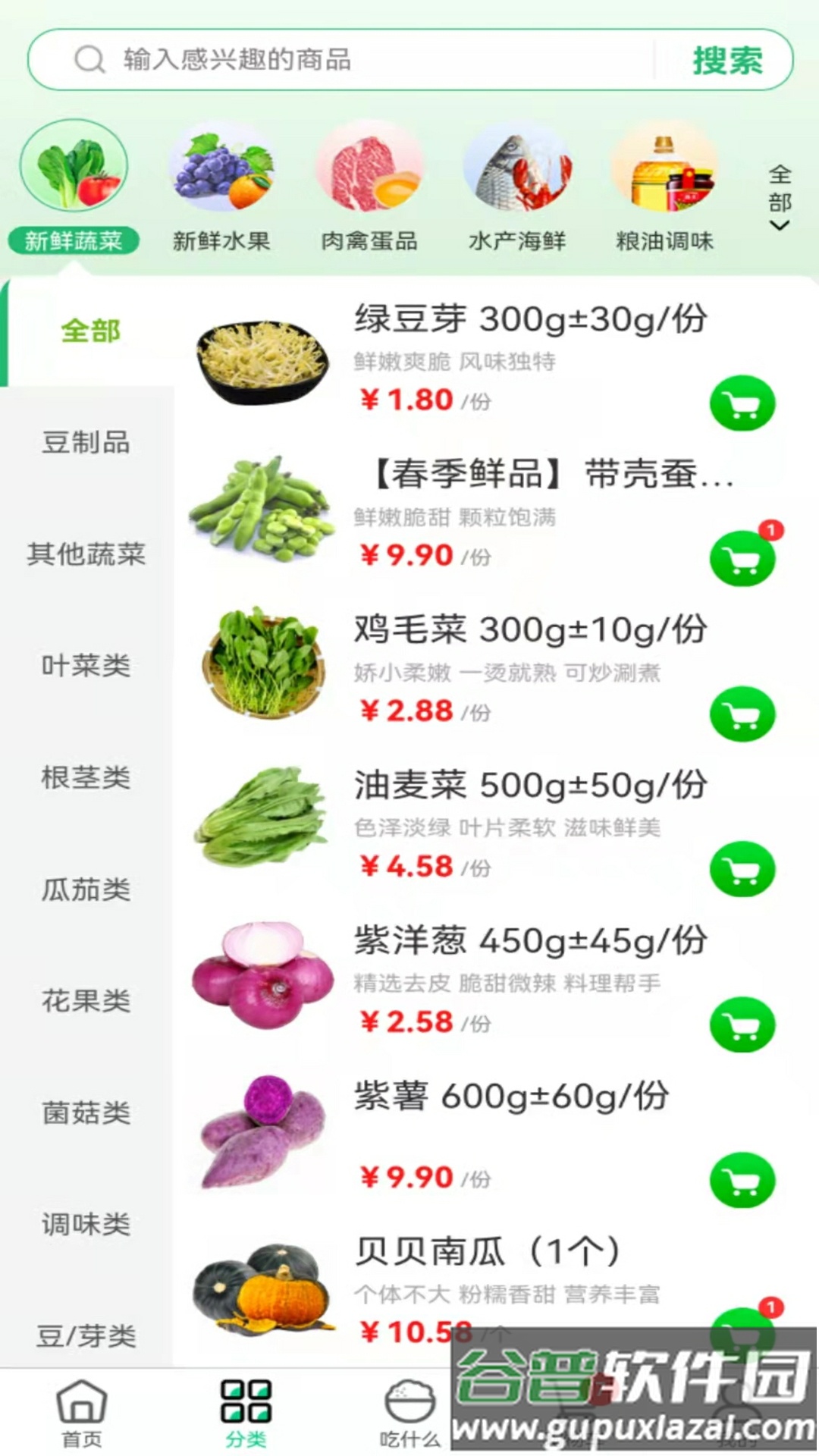819x1456 pixels.
Task: Select the 菌菇类 sidebar category
Action: tap(86, 1112)
